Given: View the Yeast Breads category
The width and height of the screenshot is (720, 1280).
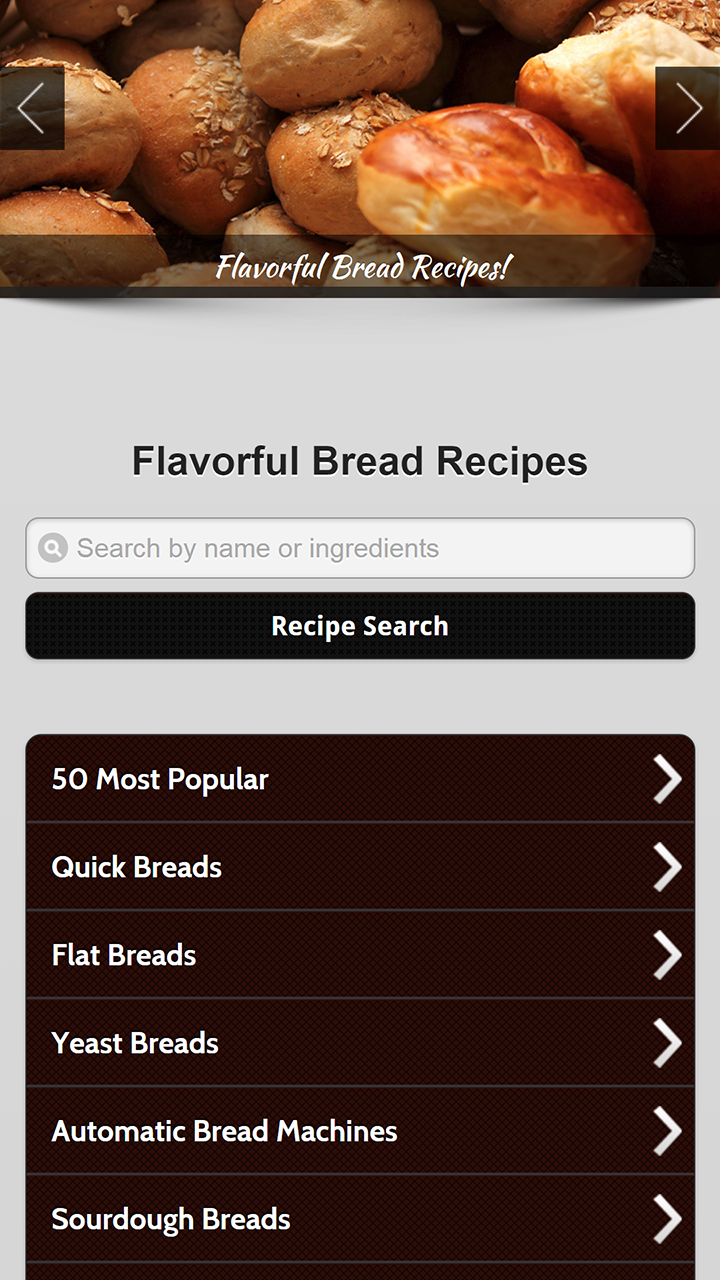Looking at the screenshot, I should click(360, 1043).
